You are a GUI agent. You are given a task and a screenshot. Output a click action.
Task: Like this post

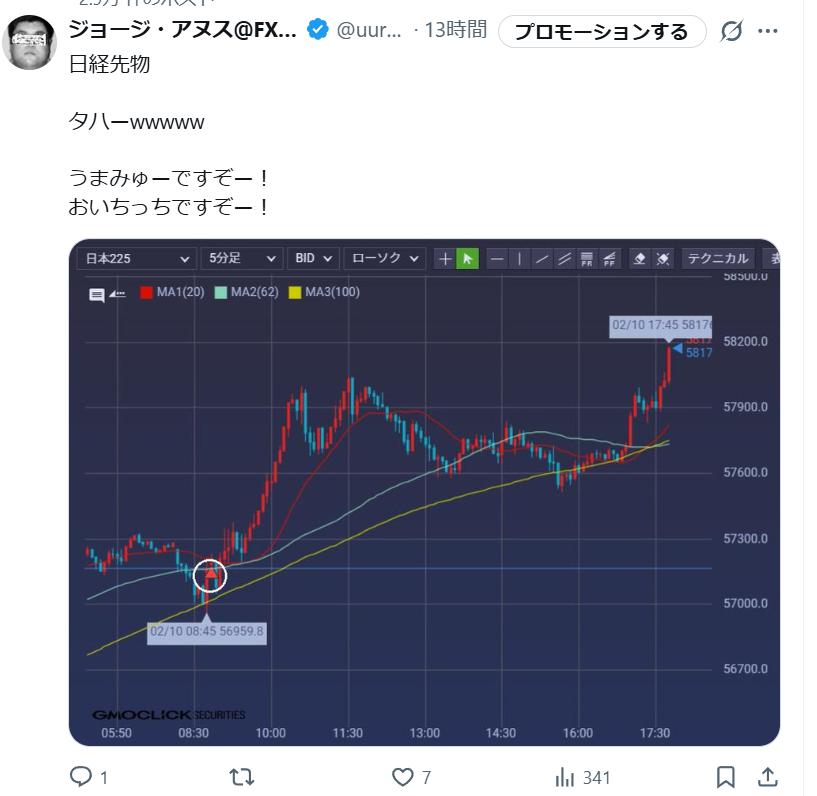[x=403, y=777]
